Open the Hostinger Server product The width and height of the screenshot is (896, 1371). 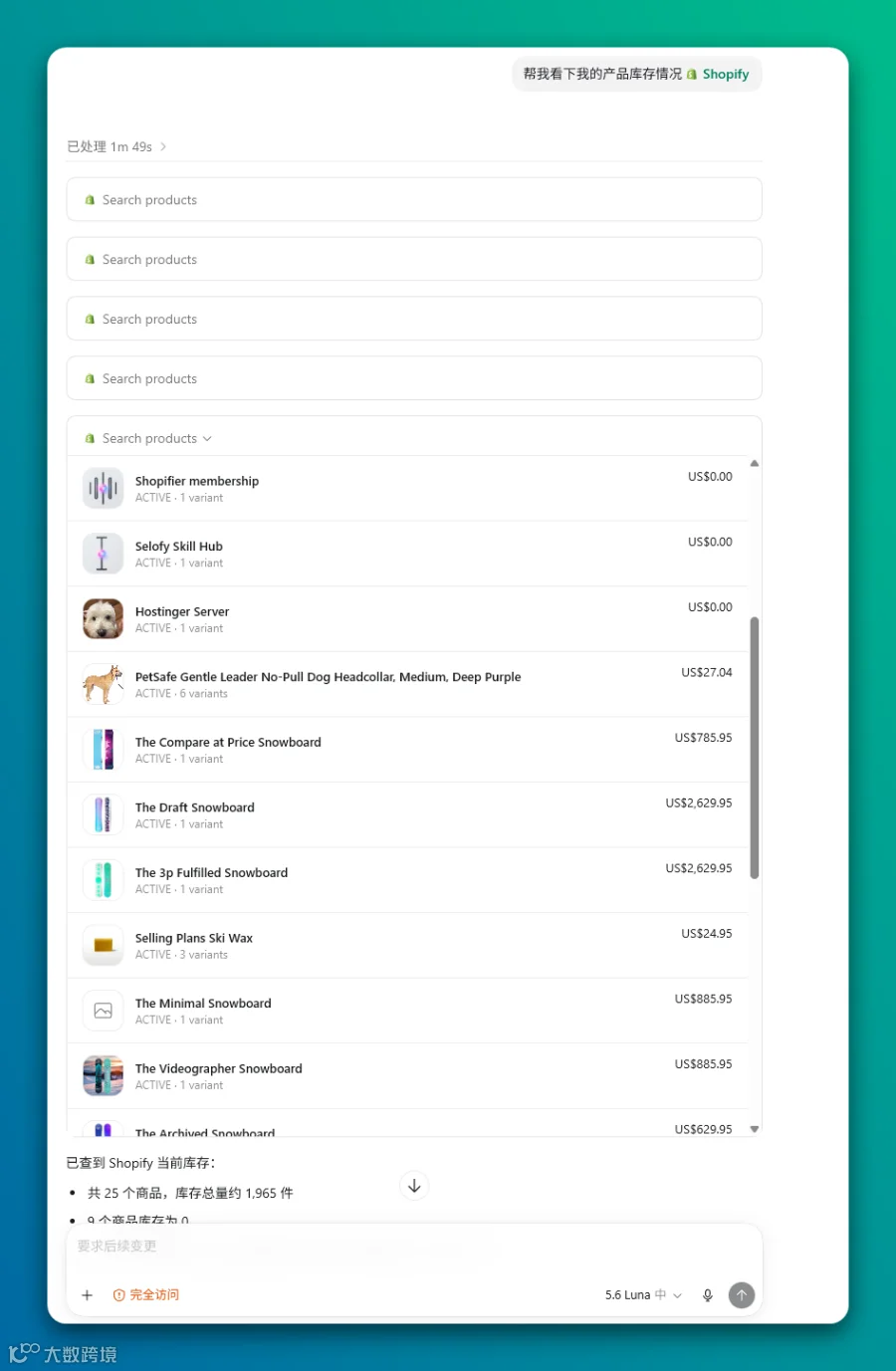[408, 619]
